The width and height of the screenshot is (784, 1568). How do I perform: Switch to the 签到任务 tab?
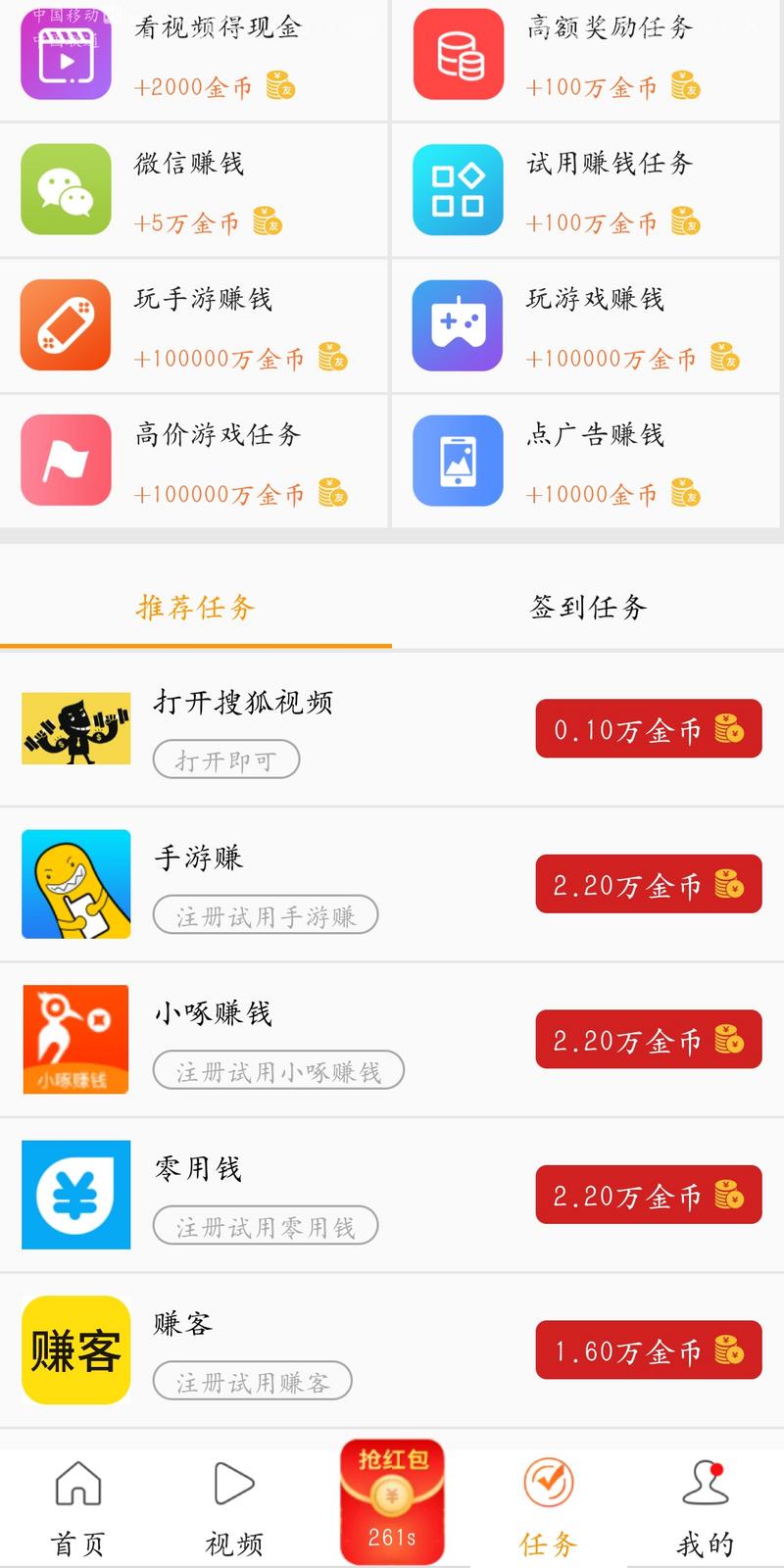pos(586,608)
